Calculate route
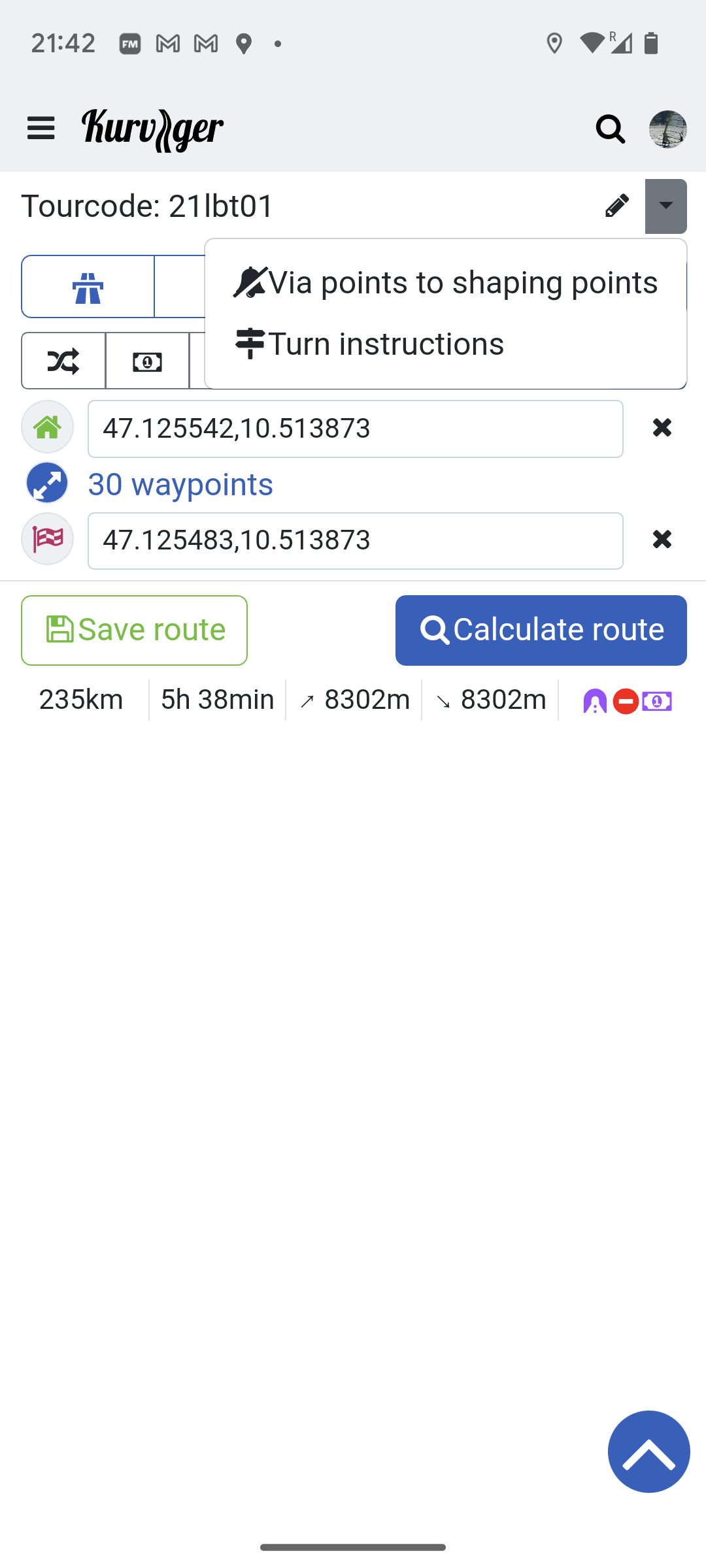Viewport: 706px width, 1568px height. pos(541,630)
